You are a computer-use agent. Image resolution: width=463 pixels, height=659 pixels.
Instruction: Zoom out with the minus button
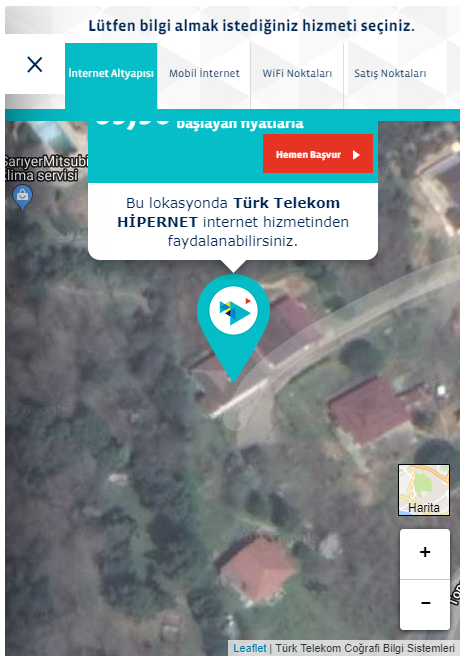[425, 604]
